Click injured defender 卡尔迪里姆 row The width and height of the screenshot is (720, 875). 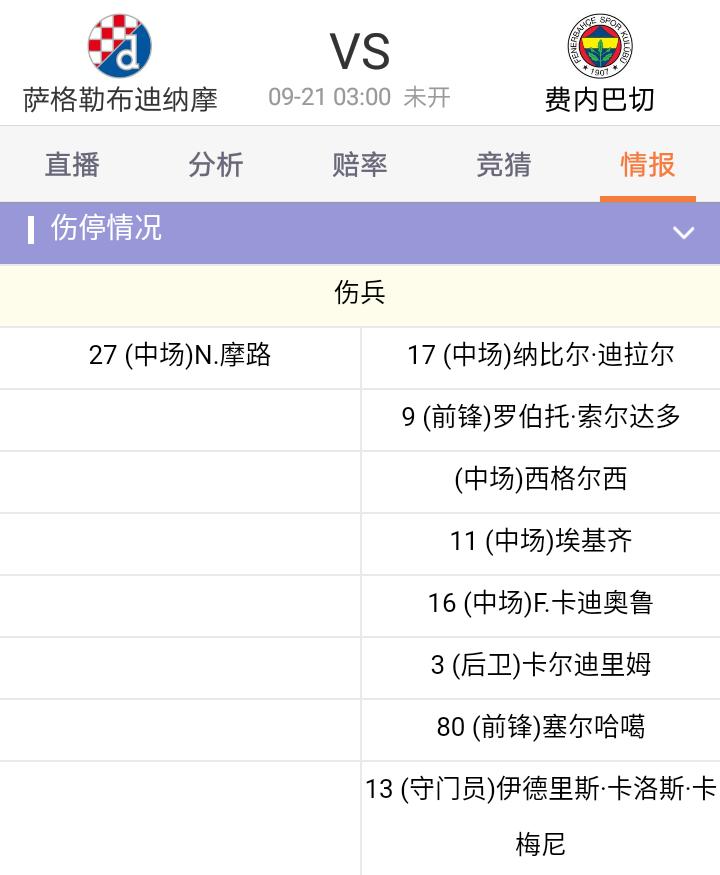[540, 667]
